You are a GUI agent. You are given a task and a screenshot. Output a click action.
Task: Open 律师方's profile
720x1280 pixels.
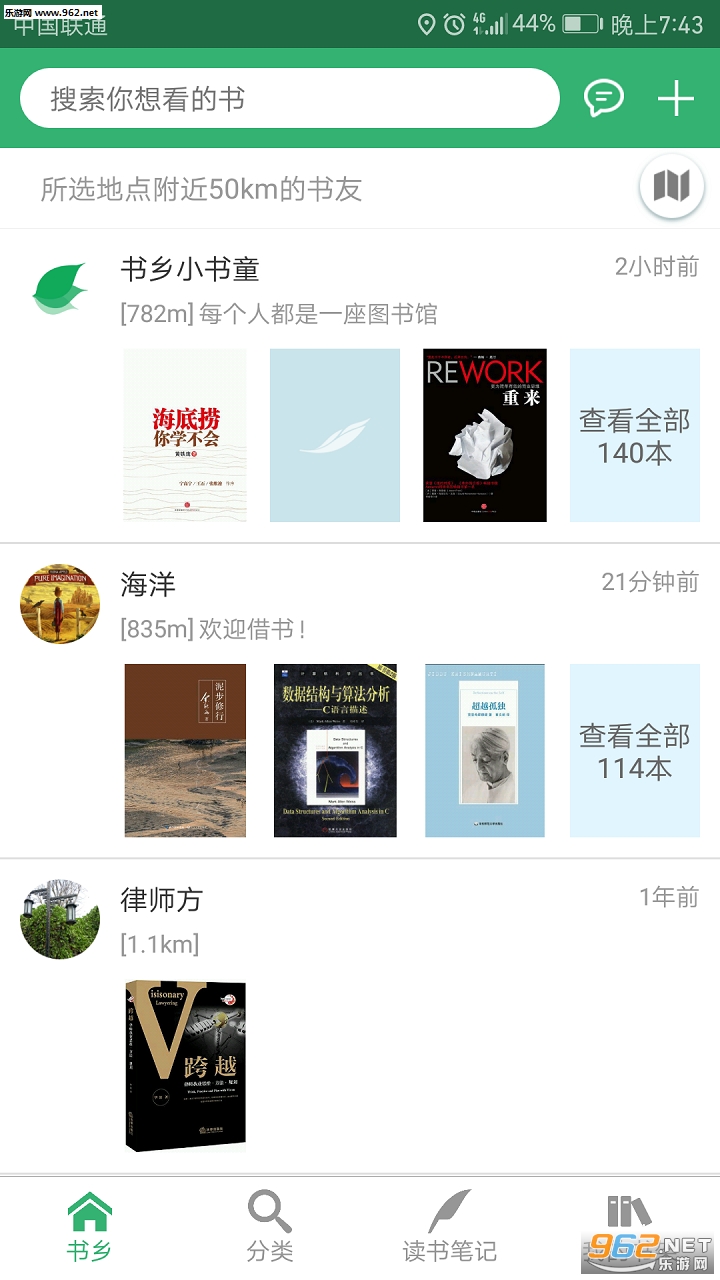[60, 919]
